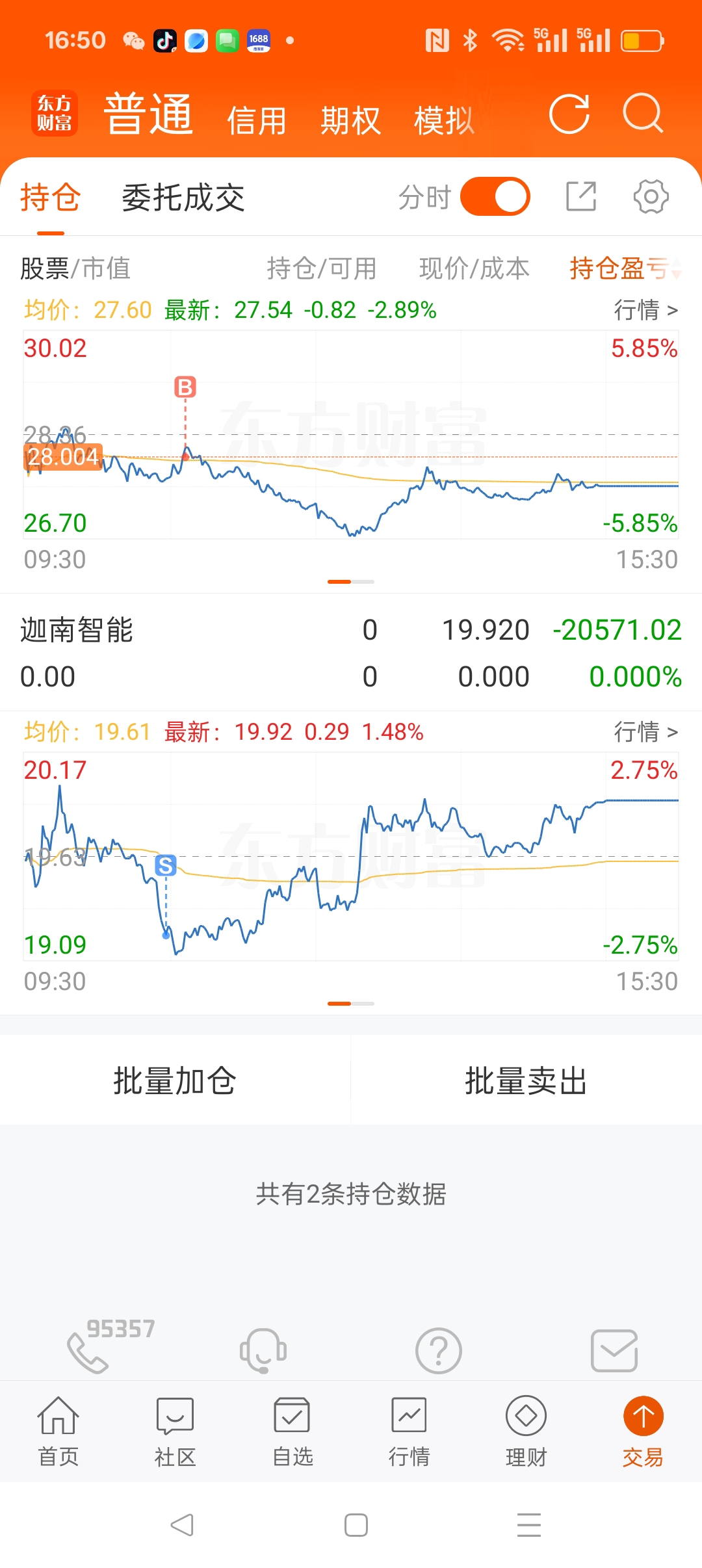This screenshot has height=1568, width=702.
Task: Select the 模拟 trading tab
Action: coord(444,121)
